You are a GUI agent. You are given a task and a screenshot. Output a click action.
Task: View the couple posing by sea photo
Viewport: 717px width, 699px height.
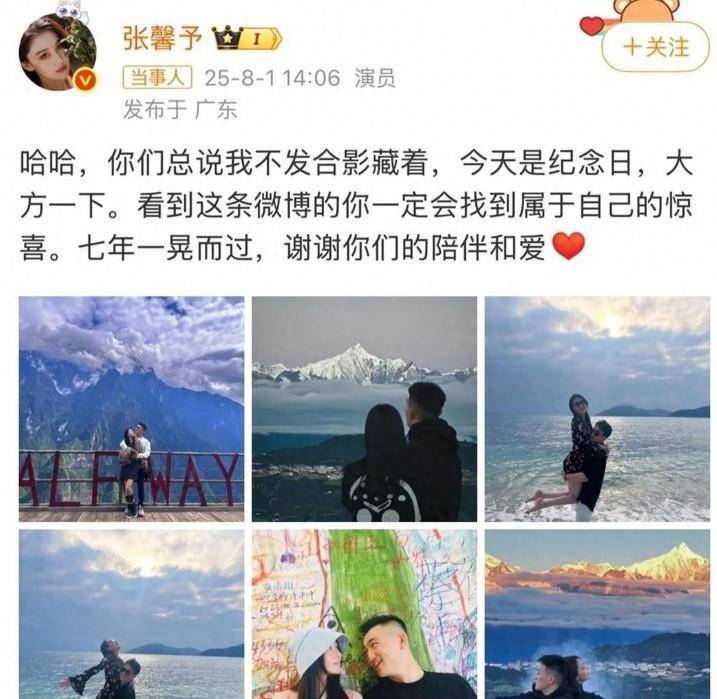(131, 614)
